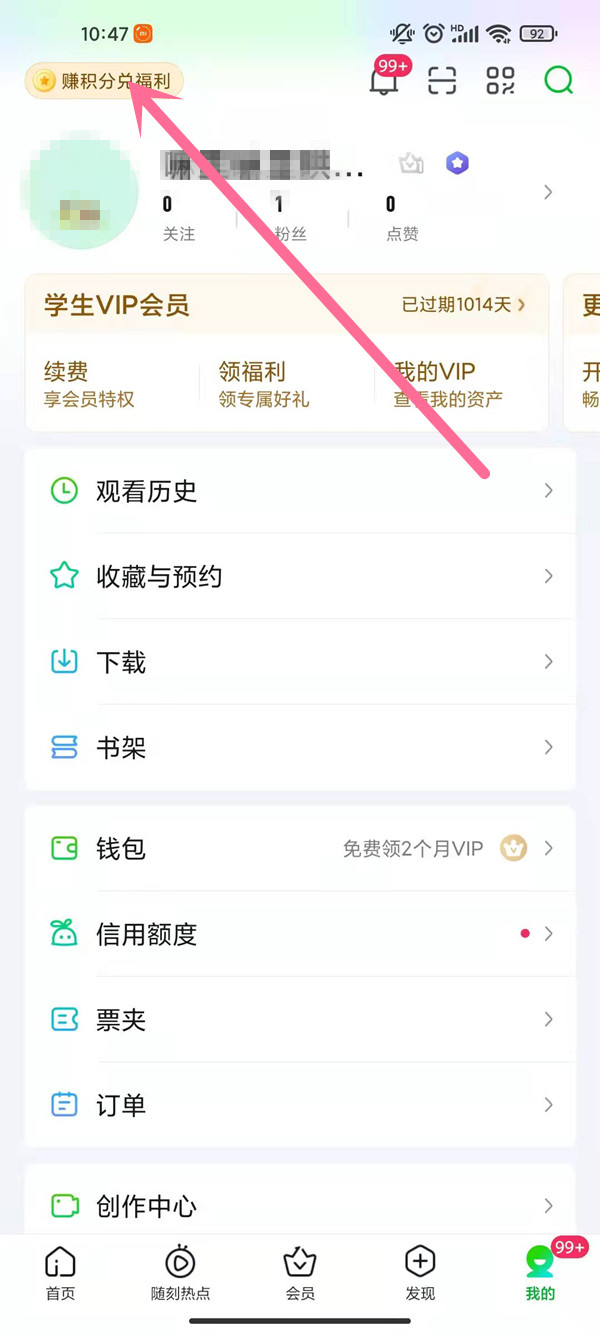Check 信用额度 credit limit
Viewport: 600px width, 1333px height.
point(300,934)
